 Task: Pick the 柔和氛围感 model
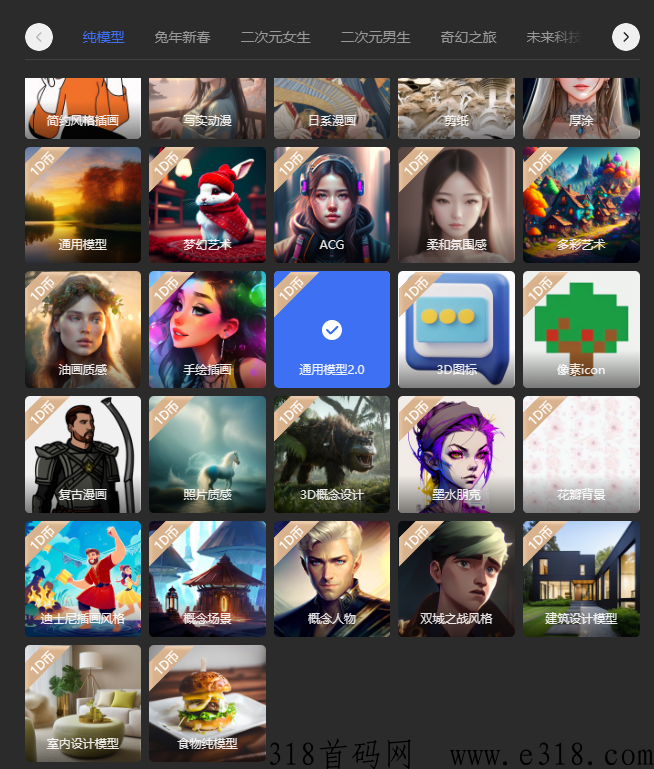point(456,205)
